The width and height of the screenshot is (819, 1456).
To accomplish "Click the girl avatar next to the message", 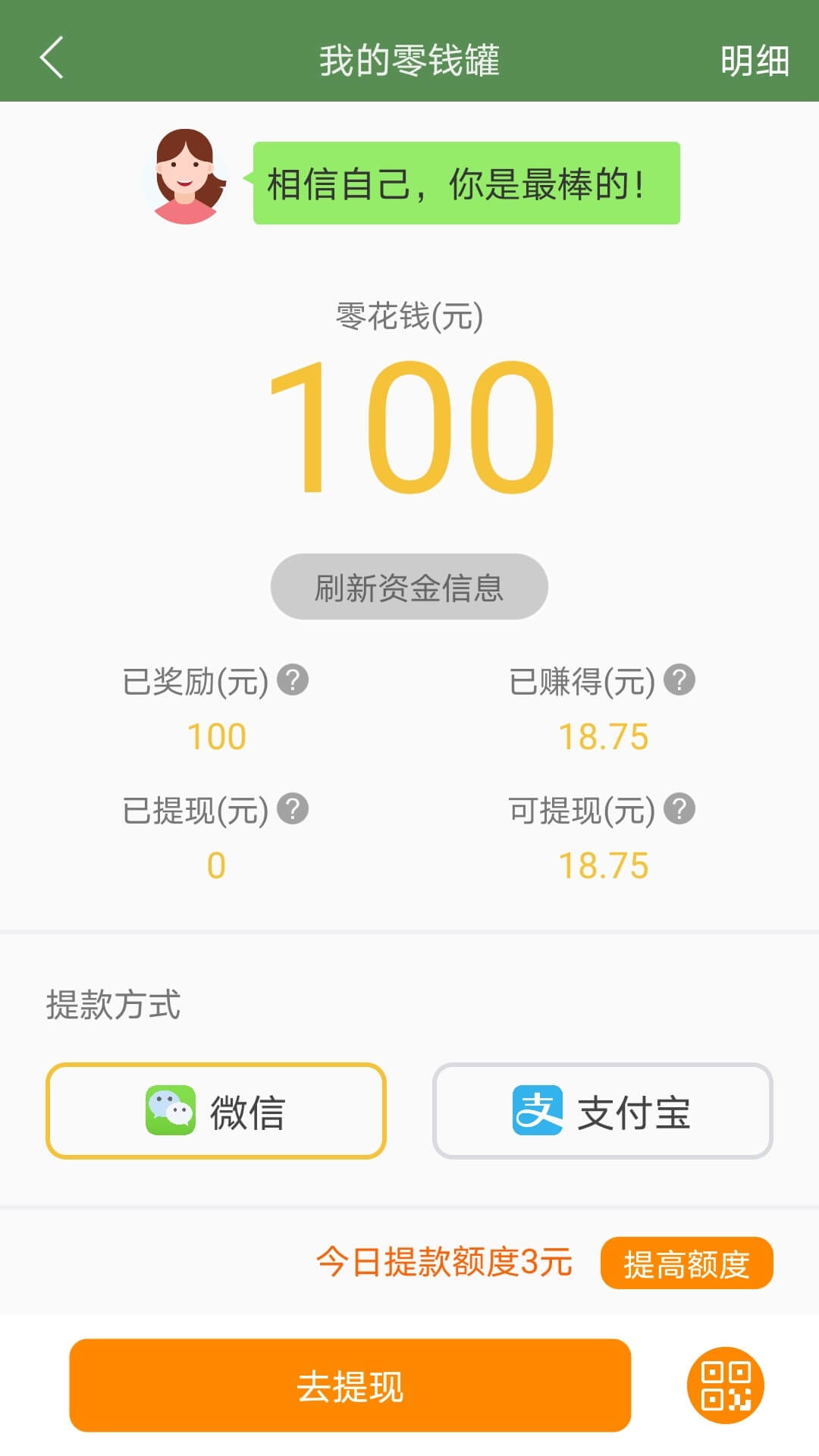I will point(186,180).
